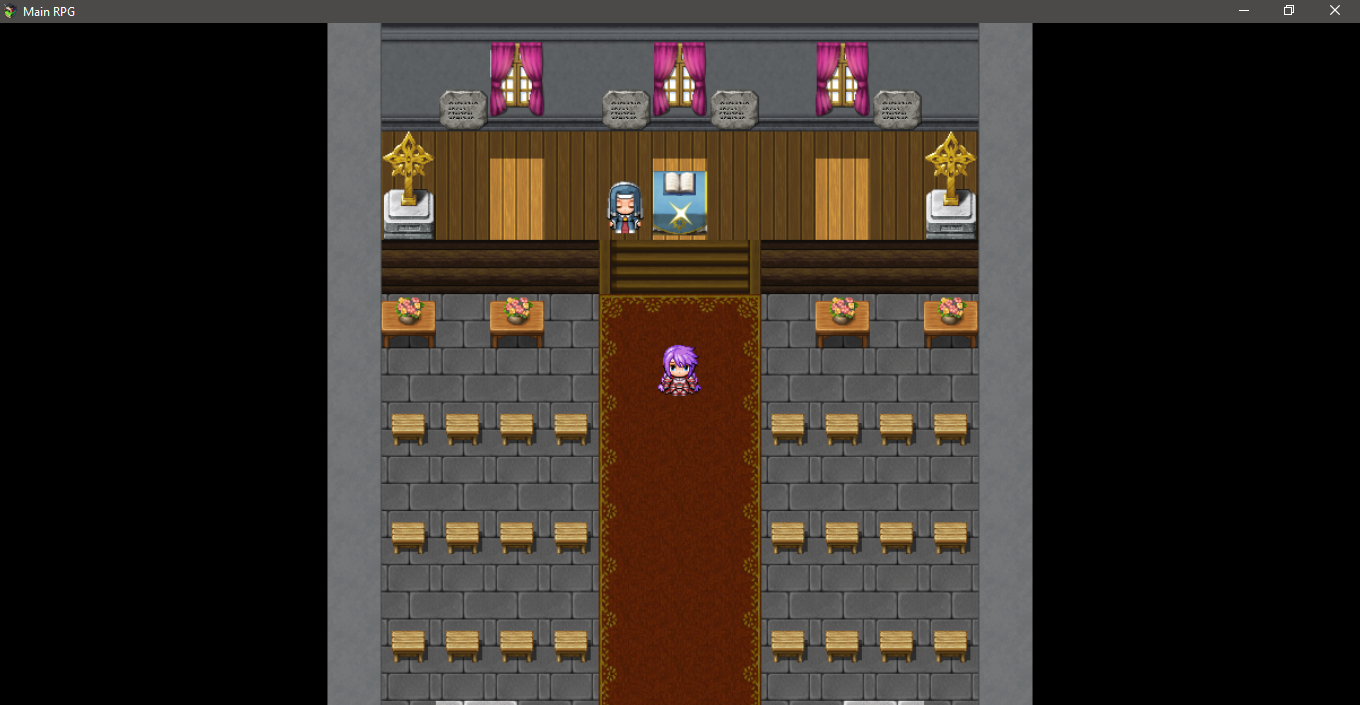
Task: Close the Main RPG window
Action: (1335, 11)
